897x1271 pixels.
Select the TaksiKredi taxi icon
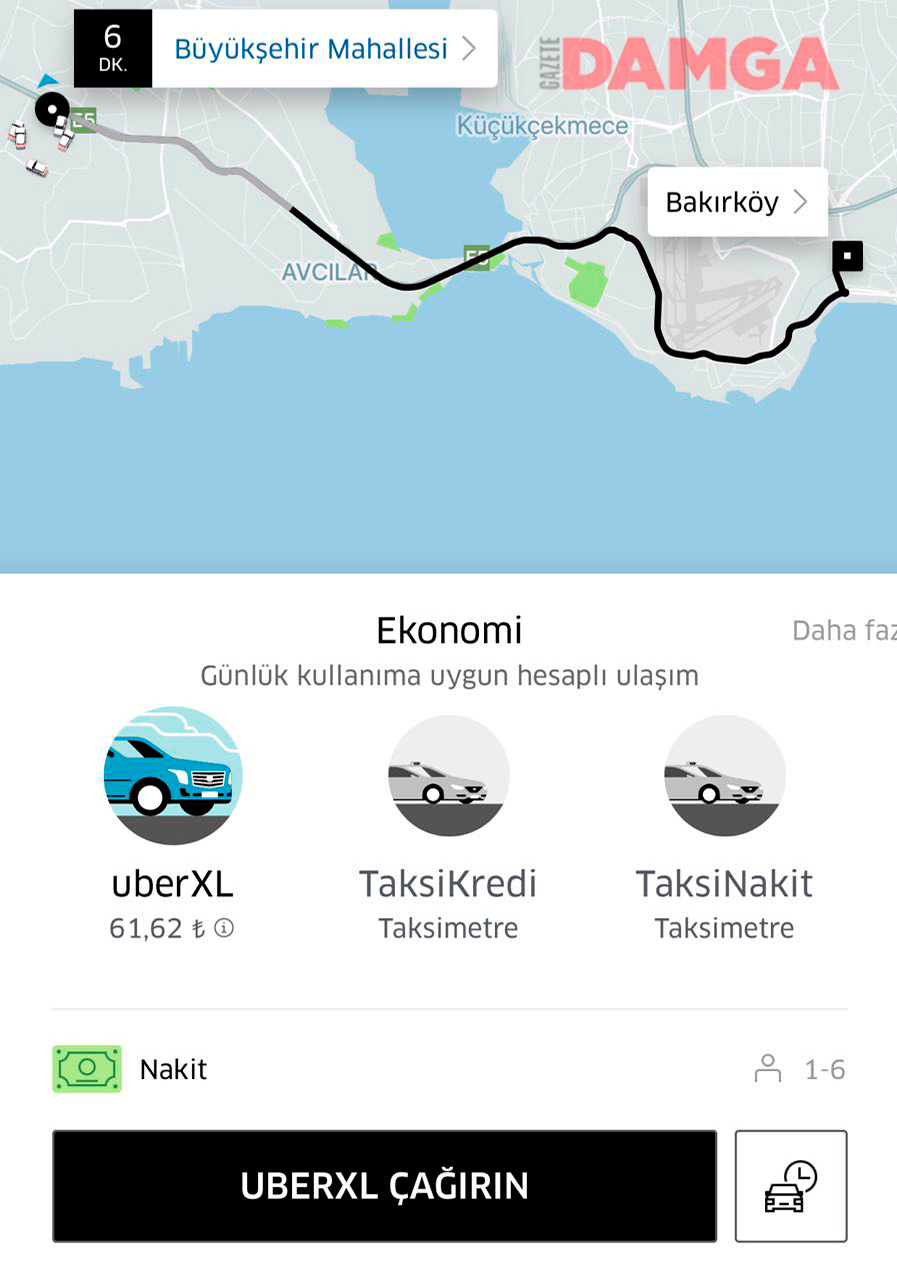point(447,775)
